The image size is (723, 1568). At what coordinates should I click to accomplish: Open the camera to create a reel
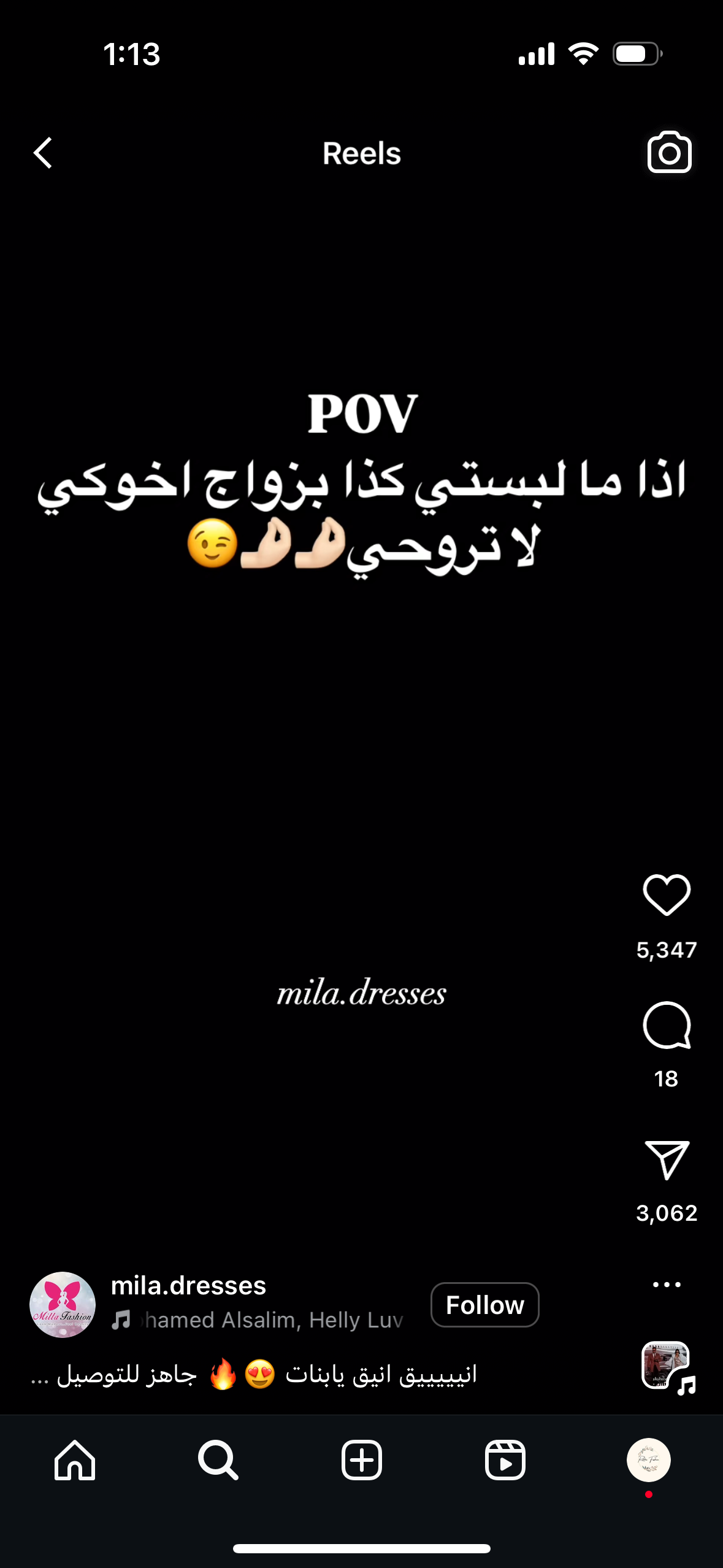click(669, 153)
